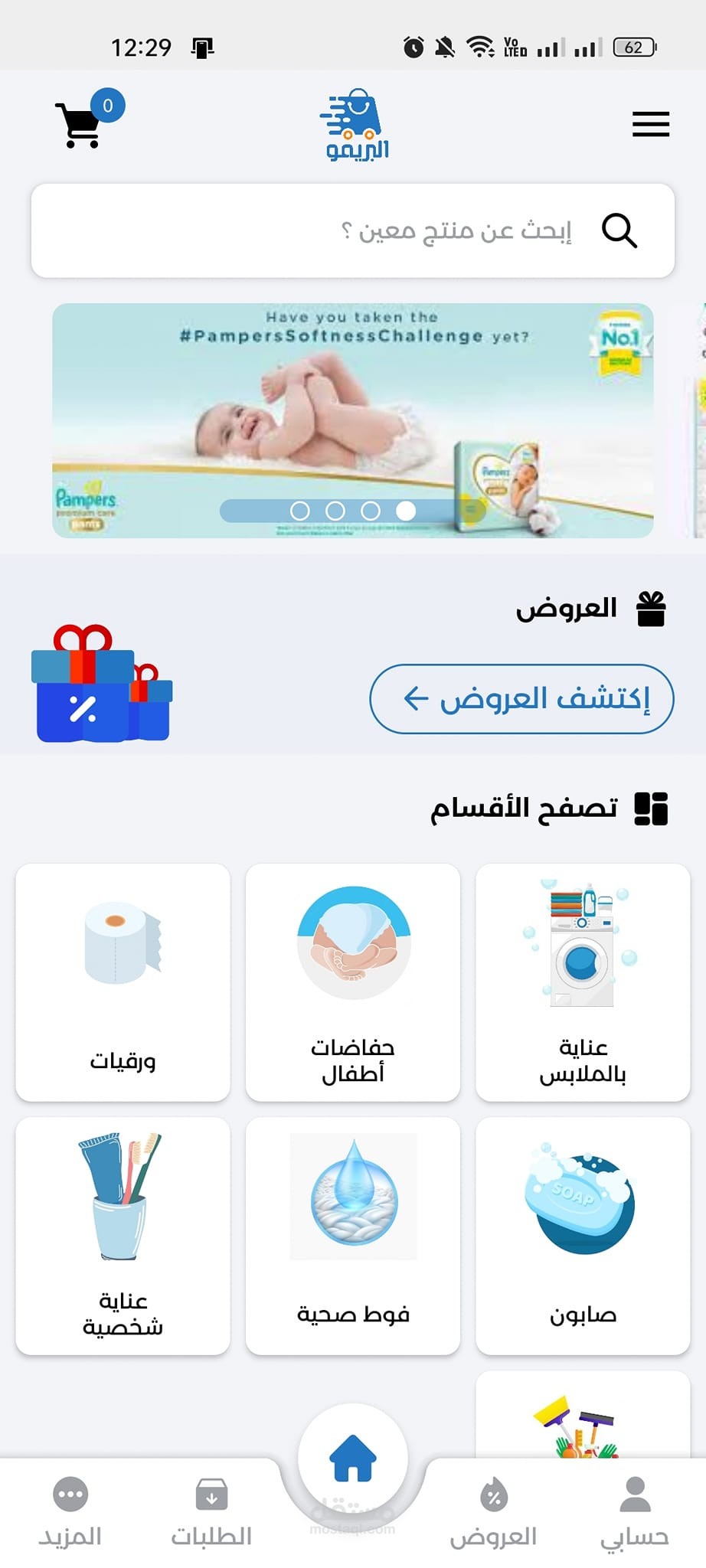This screenshot has height=1568, width=706.
Task: Open the Pampers promotional banner
Action: pyautogui.click(x=353, y=420)
